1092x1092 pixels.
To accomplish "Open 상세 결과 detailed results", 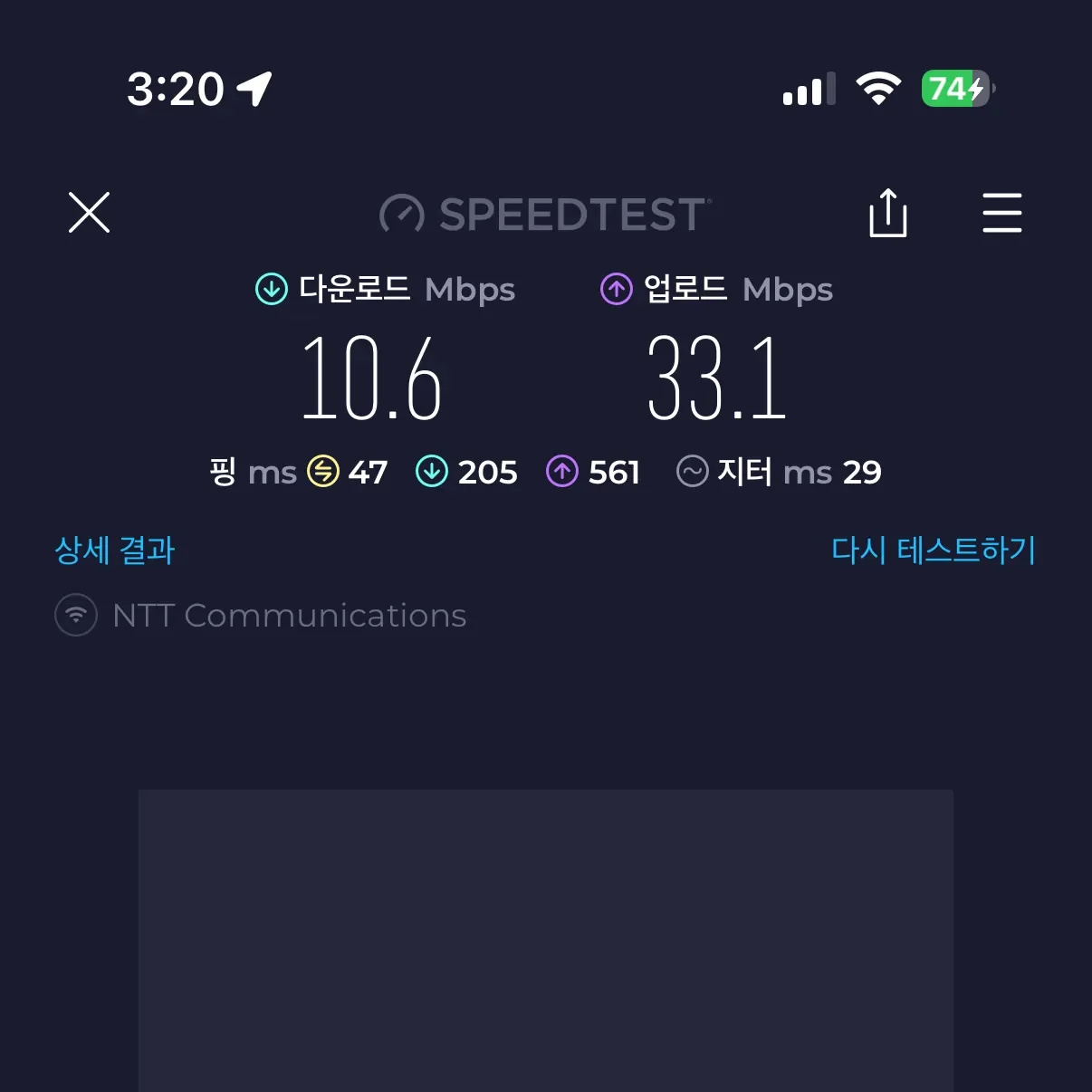I will [x=115, y=550].
